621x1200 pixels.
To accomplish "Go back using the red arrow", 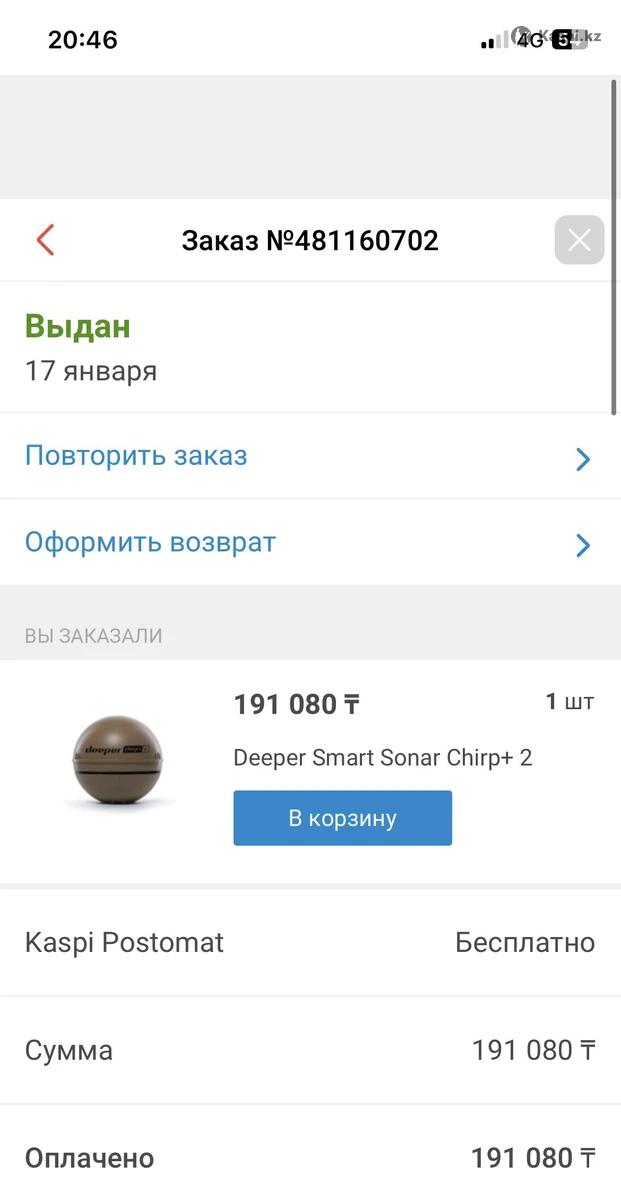I will [x=45, y=240].
